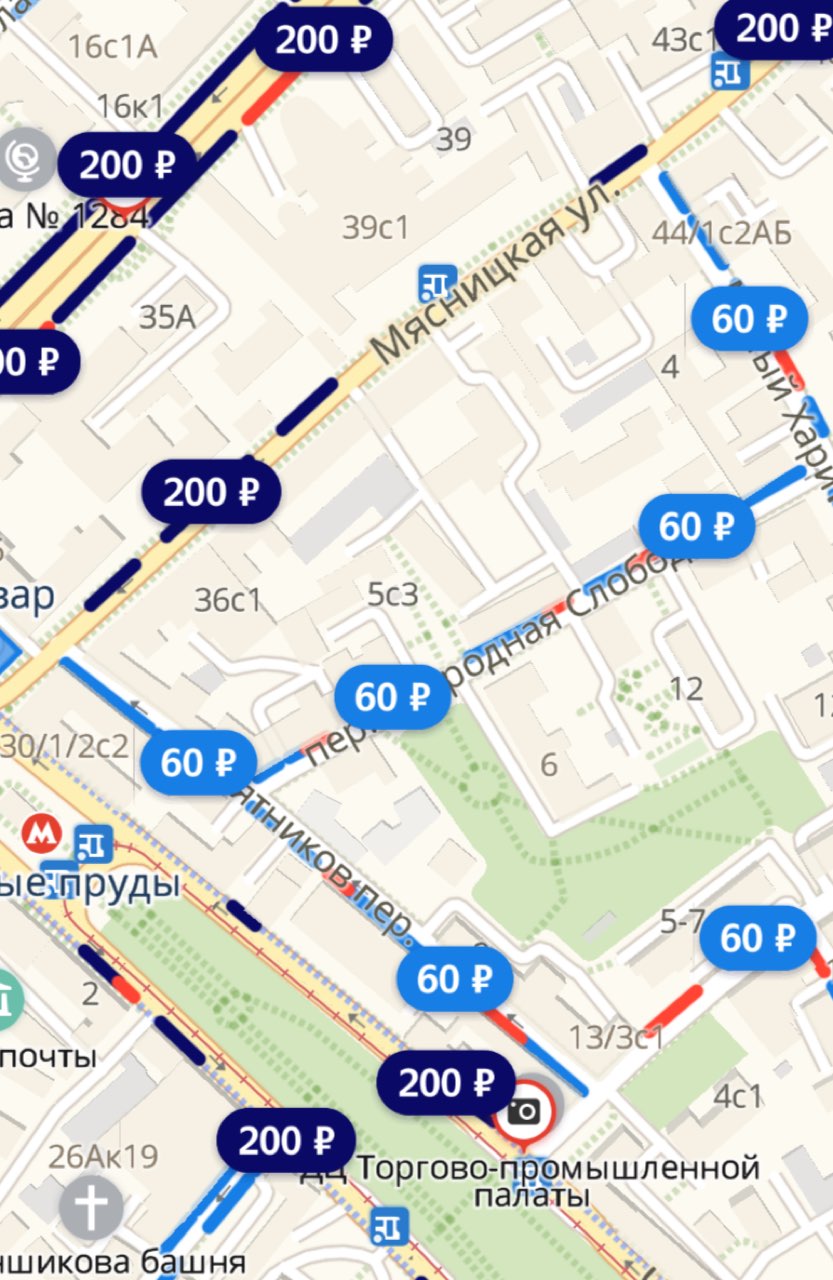Tap the 60 ₽ marker below 5с3

click(x=392, y=696)
